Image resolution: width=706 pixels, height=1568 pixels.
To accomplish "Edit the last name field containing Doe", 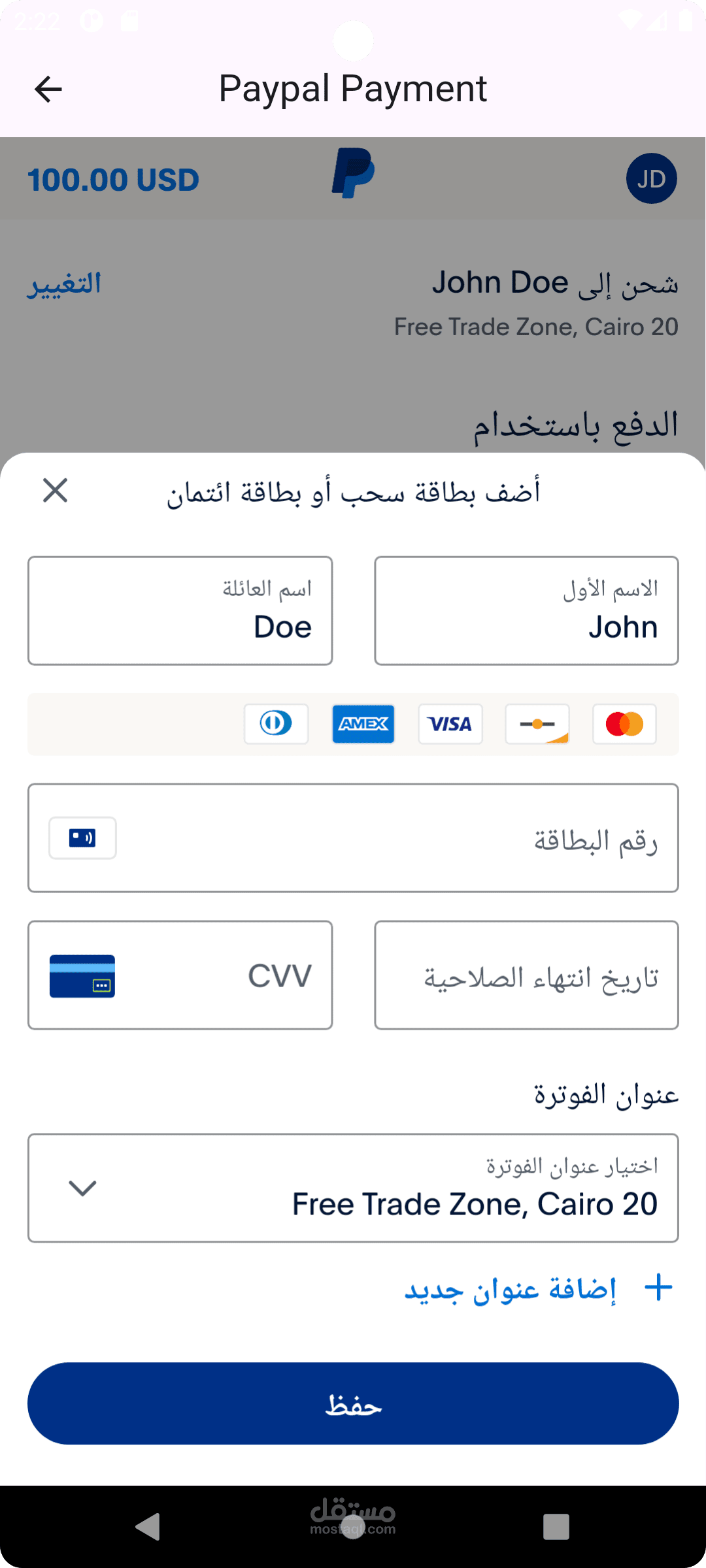I will [180, 611].
